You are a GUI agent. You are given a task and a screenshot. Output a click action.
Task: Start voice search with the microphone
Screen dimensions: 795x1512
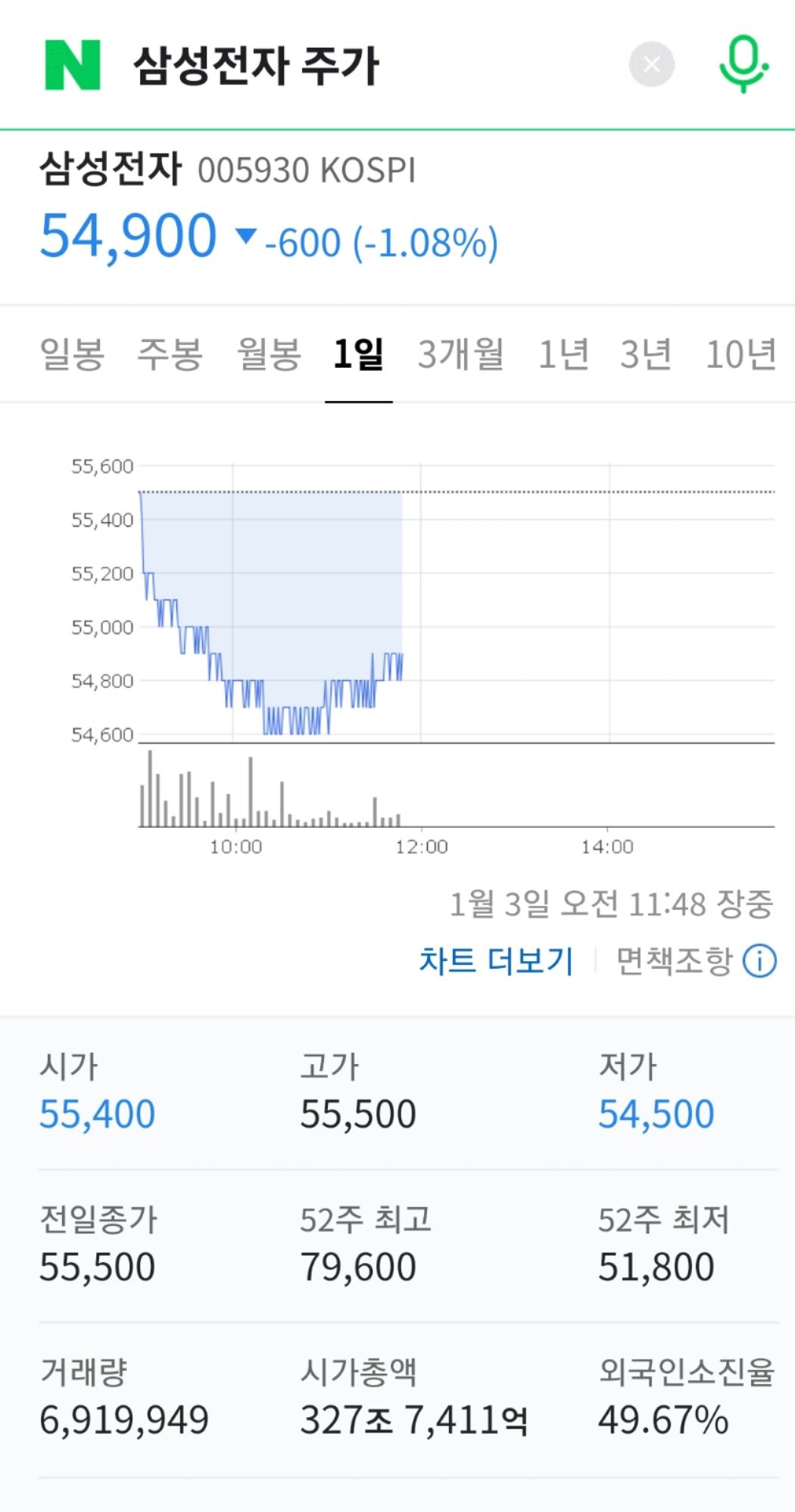point(743,64)
